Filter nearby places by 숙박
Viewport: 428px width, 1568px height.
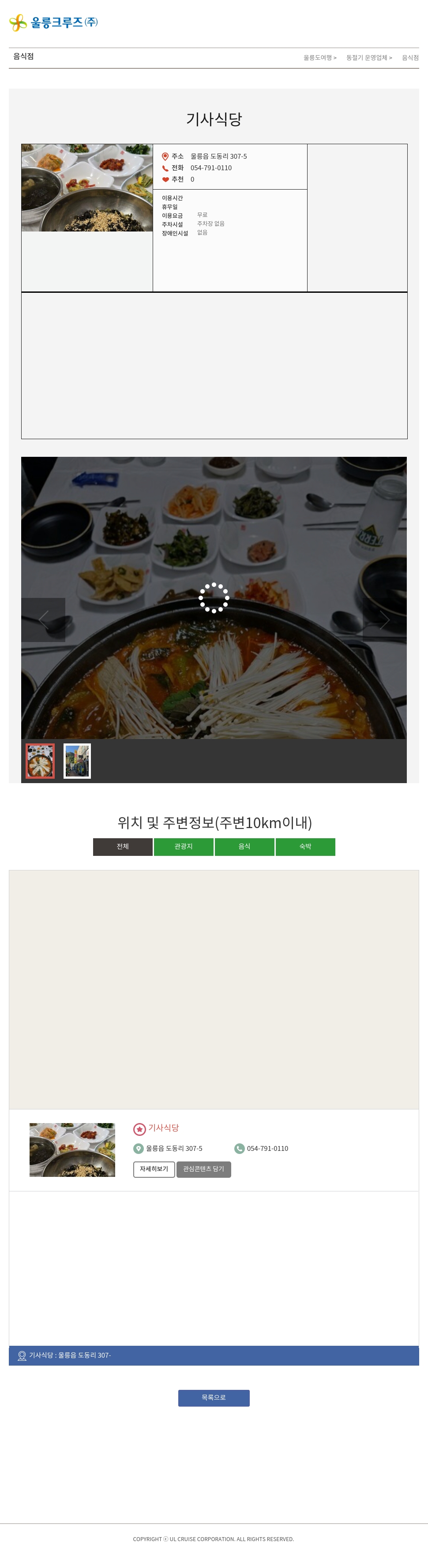[x=305, y=847]
